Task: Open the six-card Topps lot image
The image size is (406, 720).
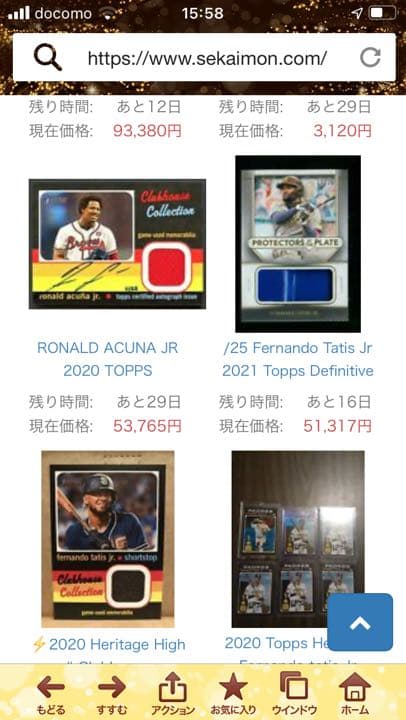Action: [298, 539]
